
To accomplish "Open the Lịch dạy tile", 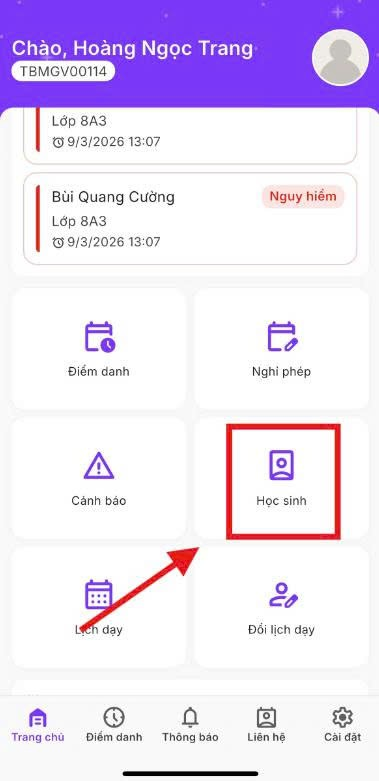I will click(99, 607).
